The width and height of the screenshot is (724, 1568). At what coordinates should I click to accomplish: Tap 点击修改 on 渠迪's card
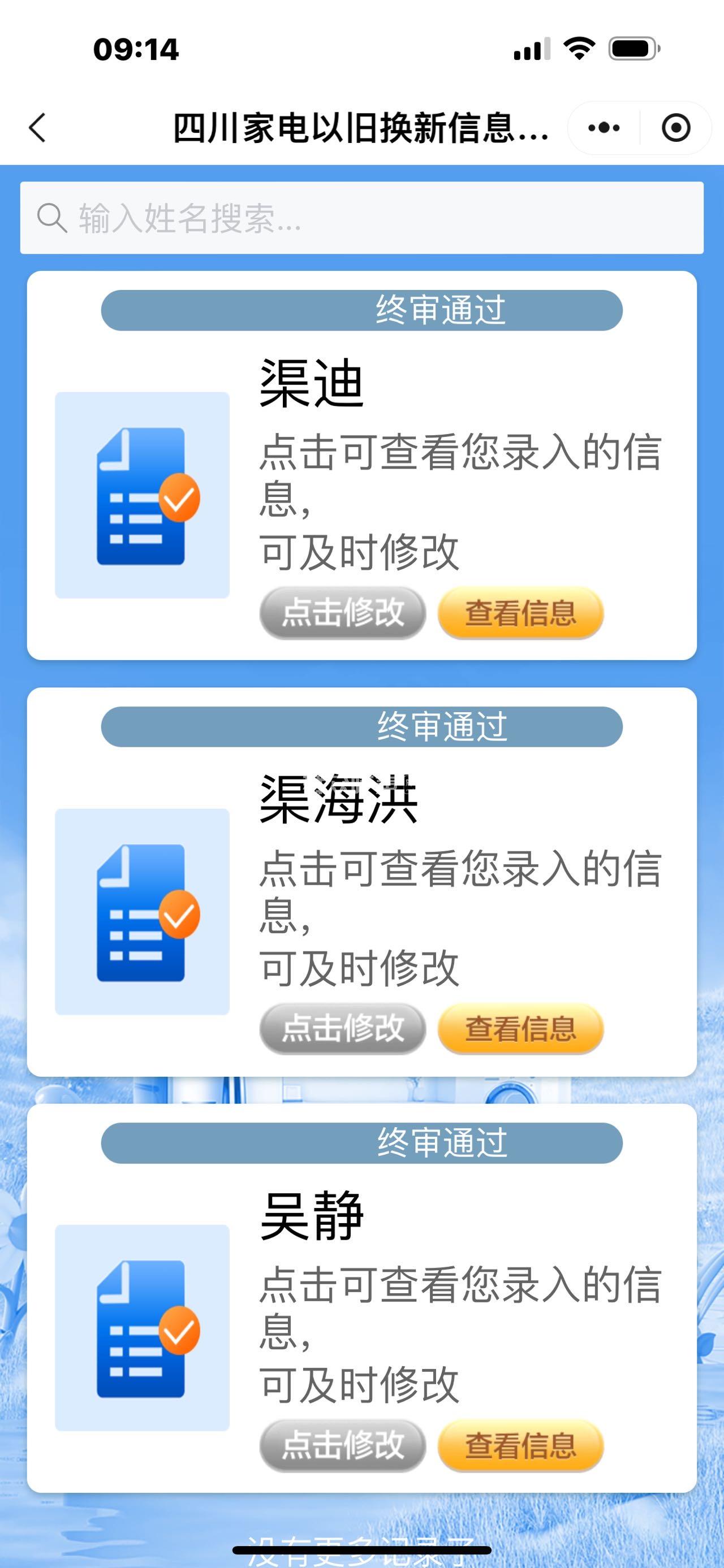click(342, 612)
